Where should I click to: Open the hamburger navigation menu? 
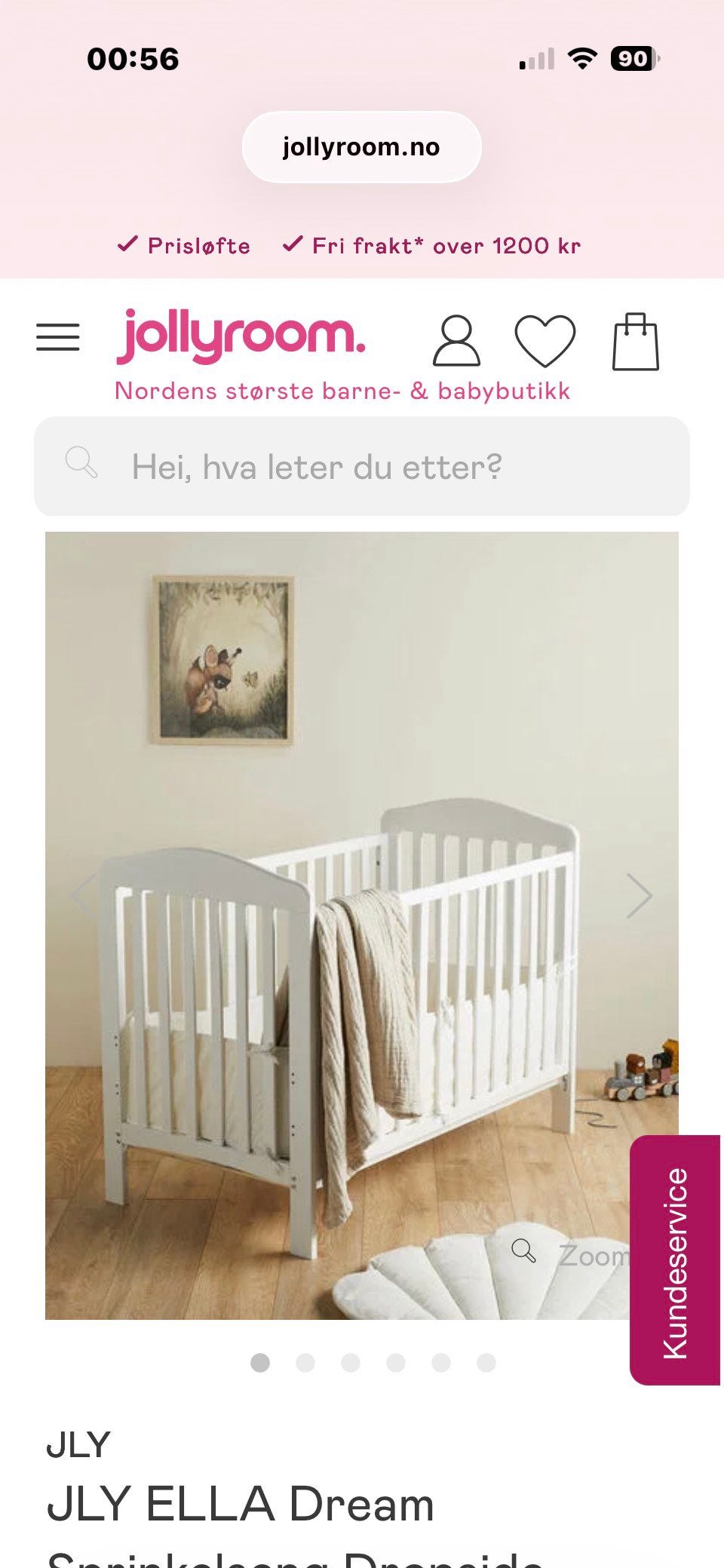(x=57, y=339)
